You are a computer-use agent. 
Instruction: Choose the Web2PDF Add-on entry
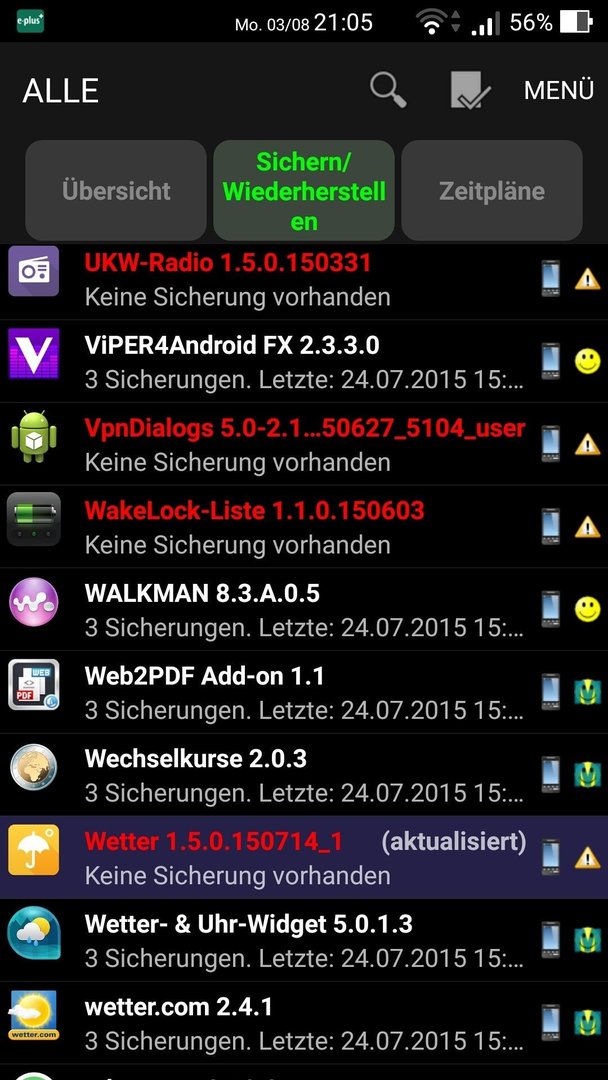(x=304, y=692)
